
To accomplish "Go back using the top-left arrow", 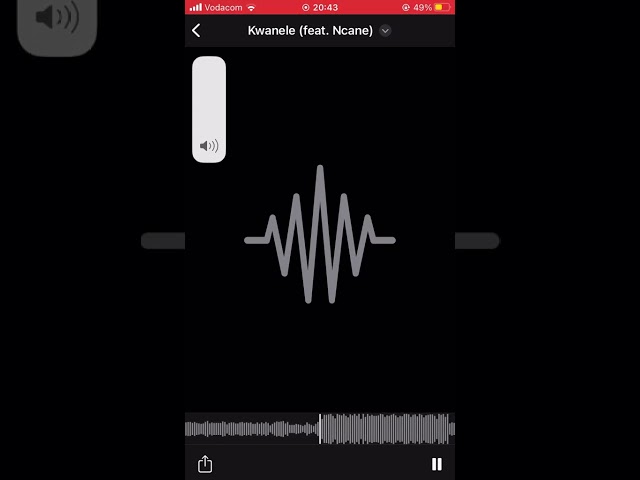I will click(x=196, y=31).
